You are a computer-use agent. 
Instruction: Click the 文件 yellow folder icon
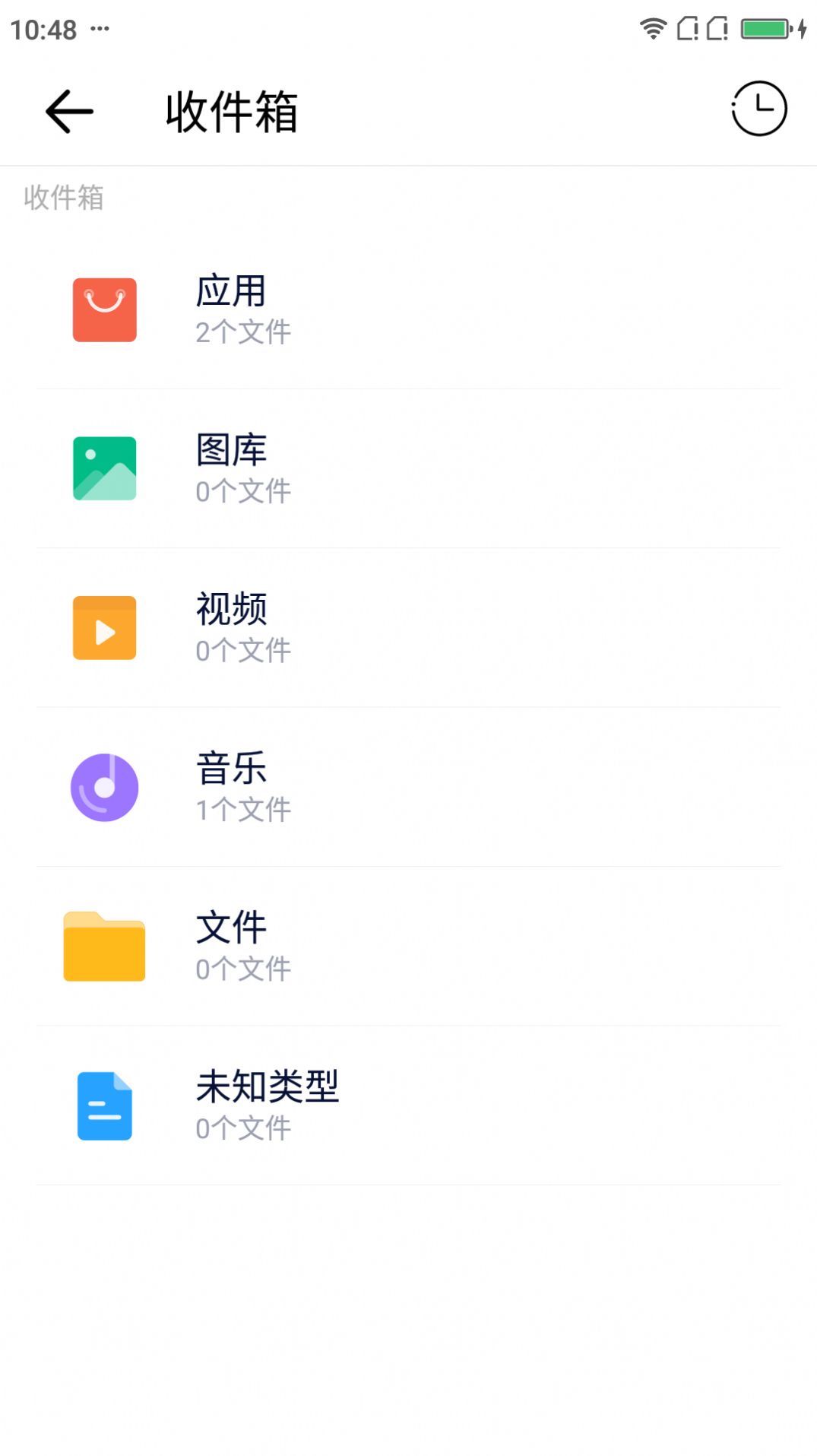coord(104,947)
